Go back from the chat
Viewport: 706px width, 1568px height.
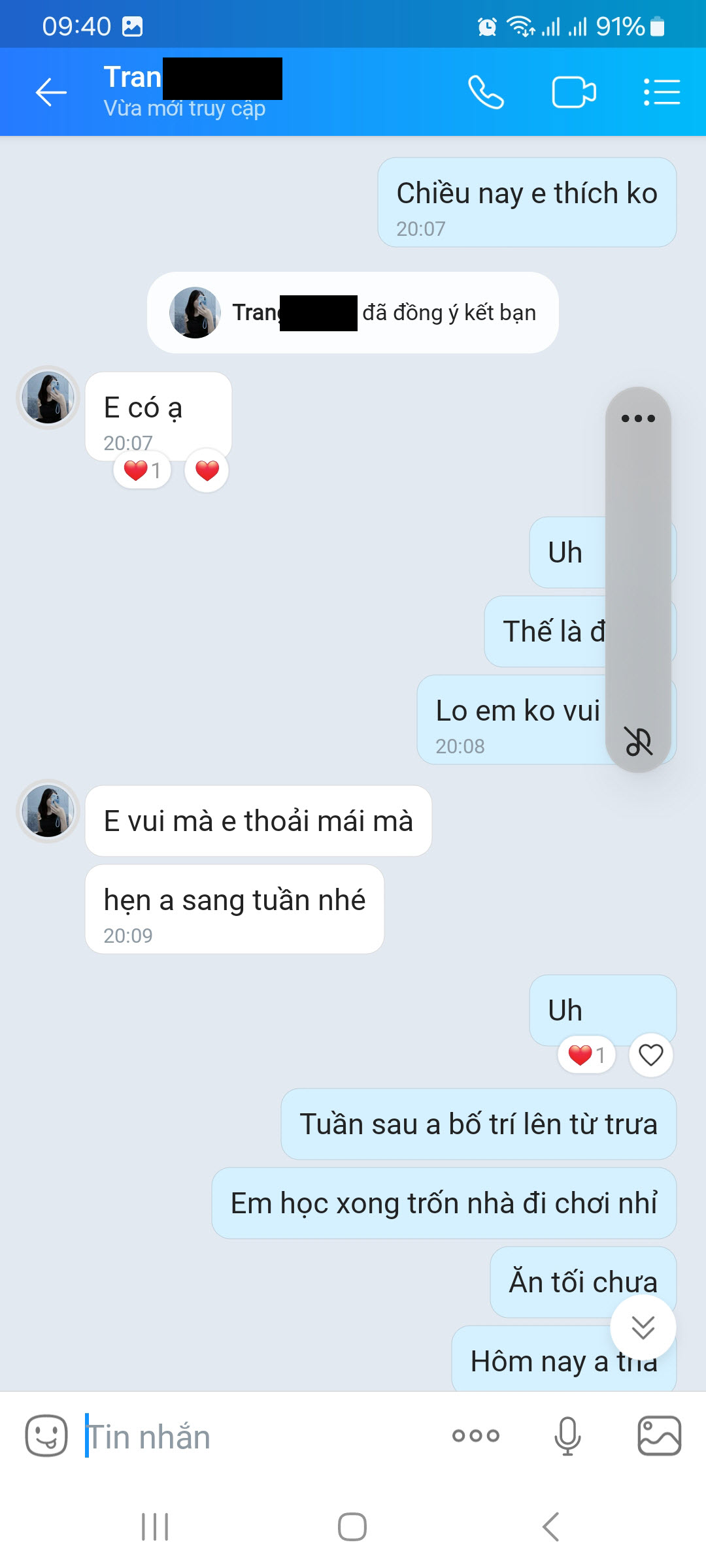tap(51, 92)
